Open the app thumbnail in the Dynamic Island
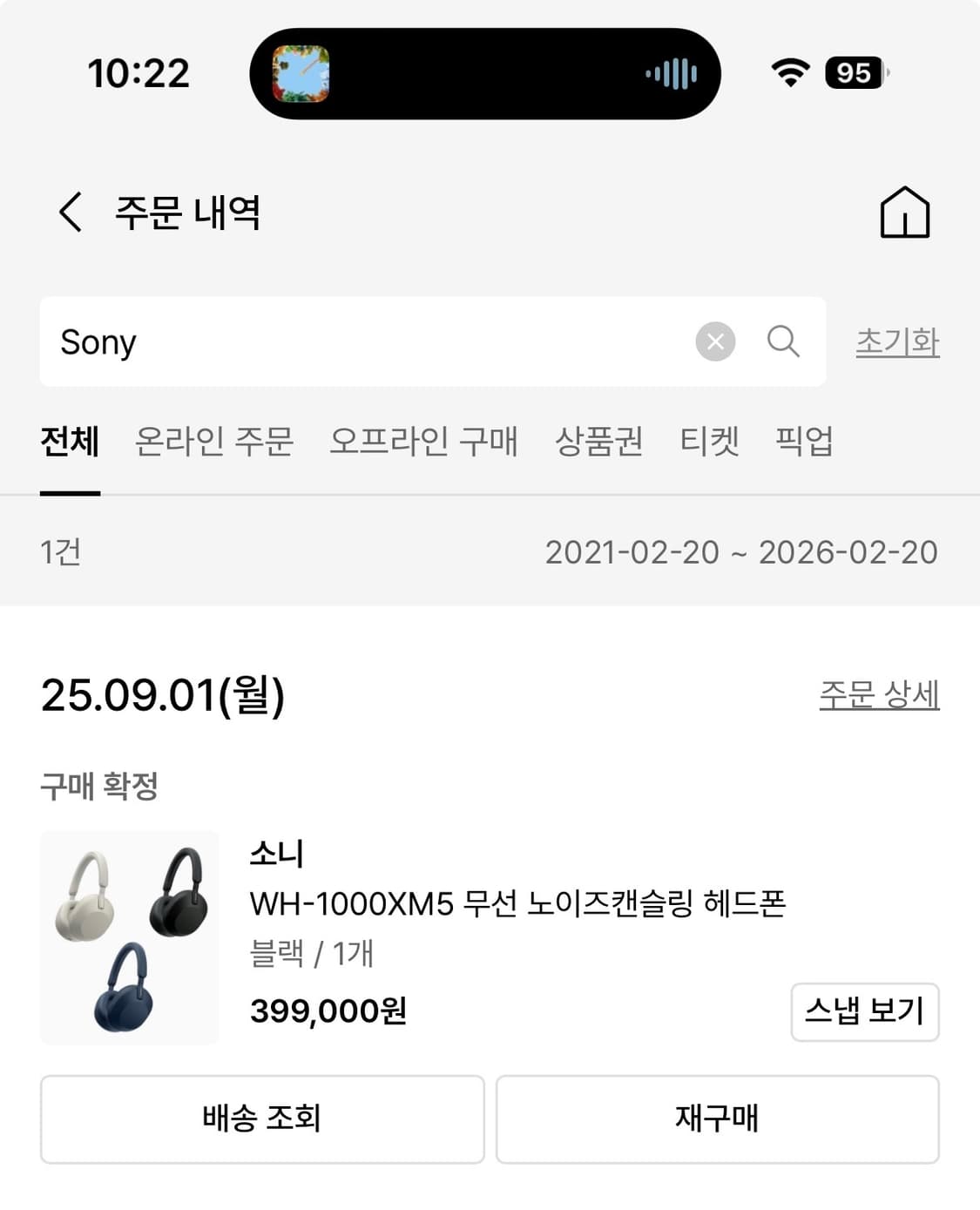The image size is (980, 1210). pos(302,75)
